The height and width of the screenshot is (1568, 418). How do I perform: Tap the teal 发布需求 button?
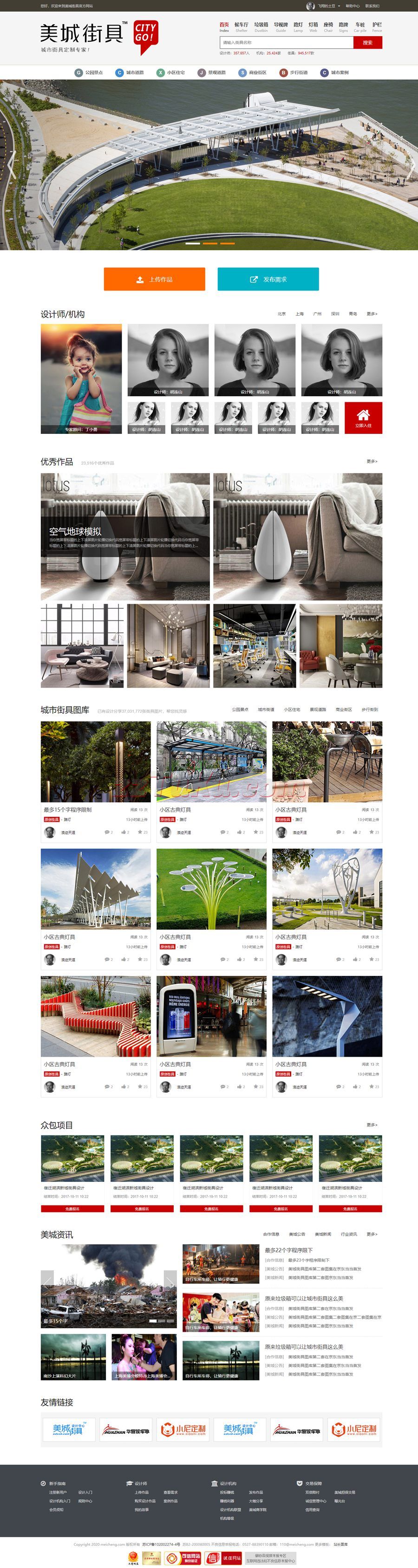268,279
